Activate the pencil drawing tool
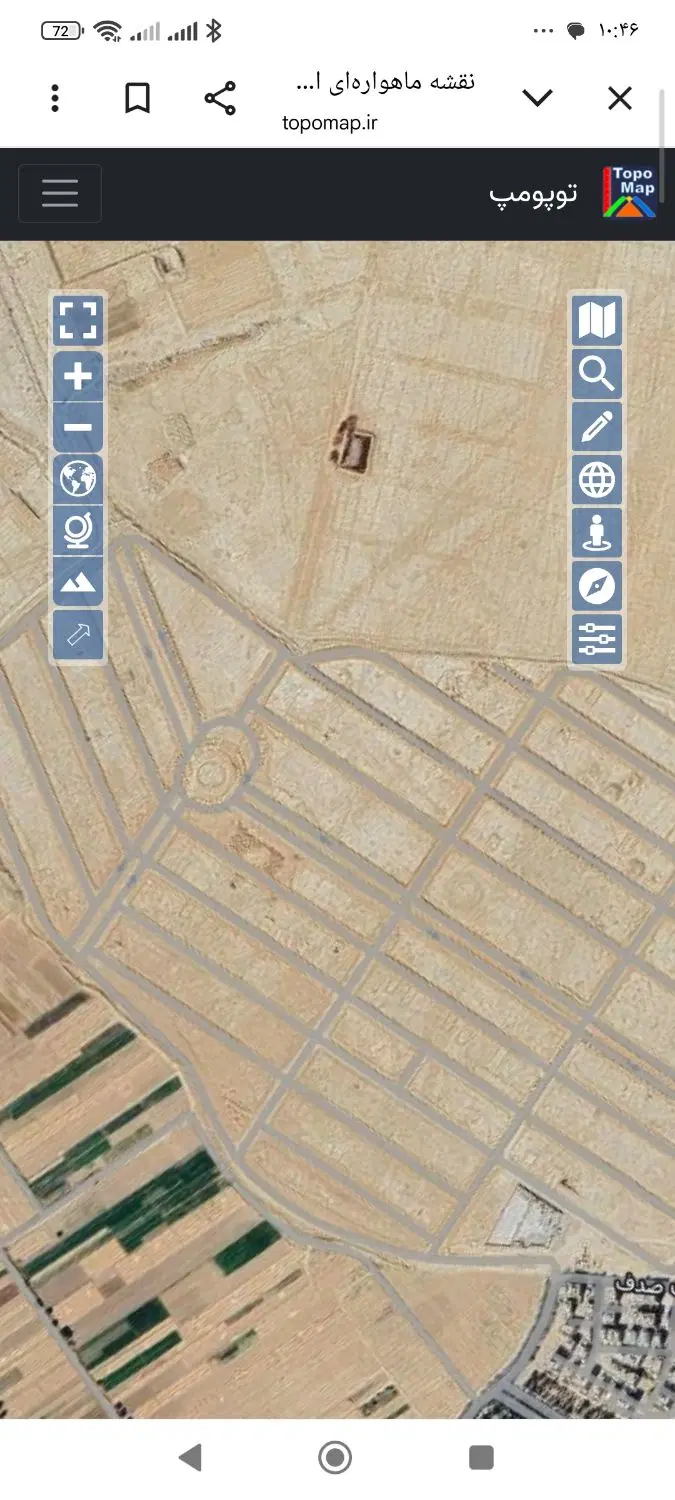 pyautogui.click(x=597, y=427)
